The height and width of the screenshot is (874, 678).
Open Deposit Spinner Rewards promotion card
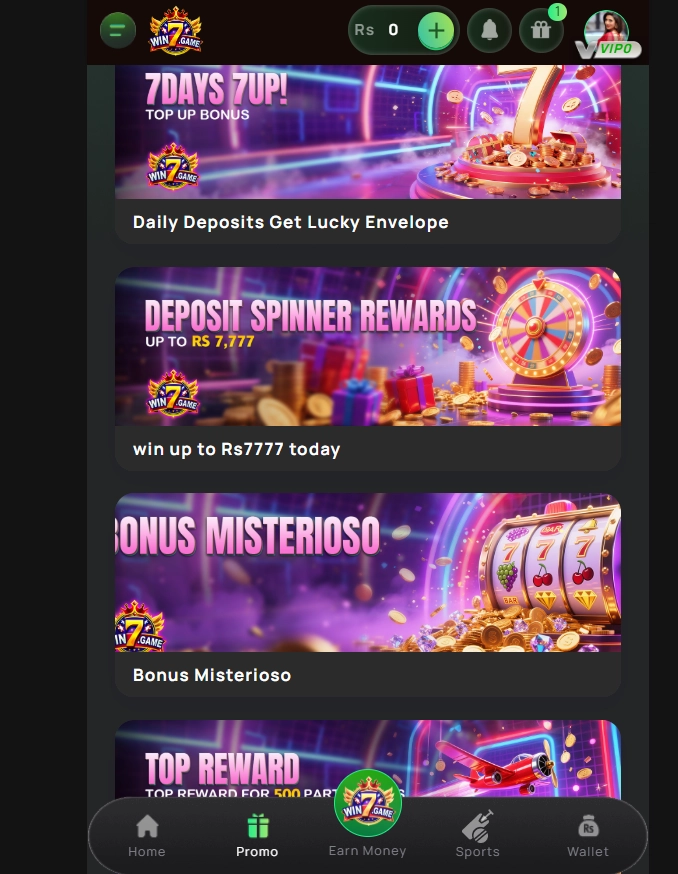point(367,367)
